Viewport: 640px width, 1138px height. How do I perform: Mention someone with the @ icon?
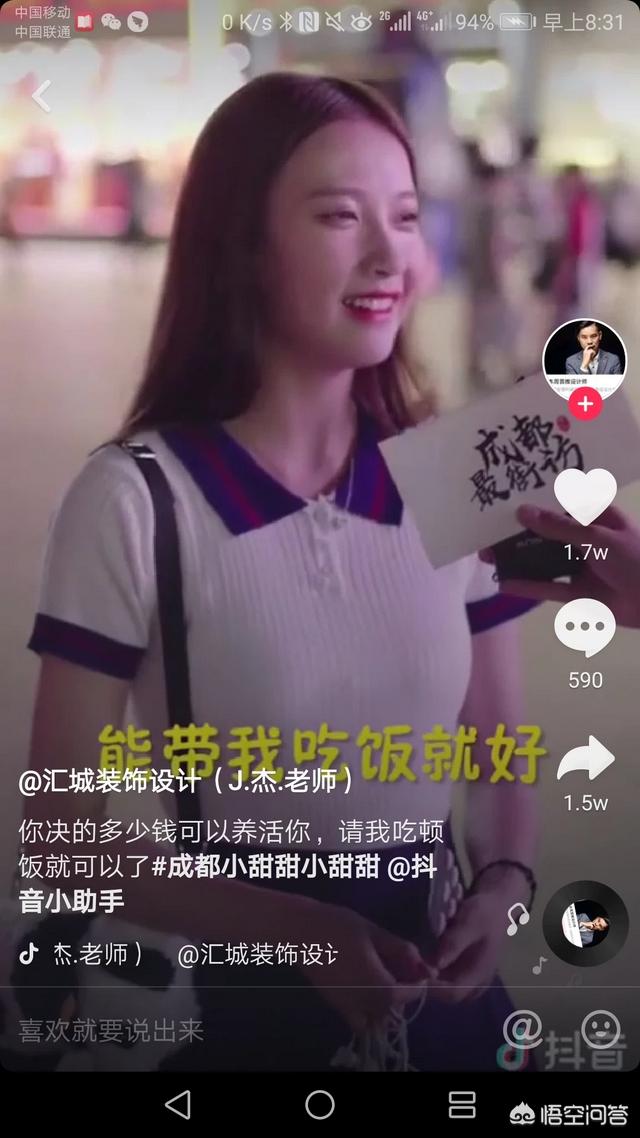click(x=521, y=1029)
